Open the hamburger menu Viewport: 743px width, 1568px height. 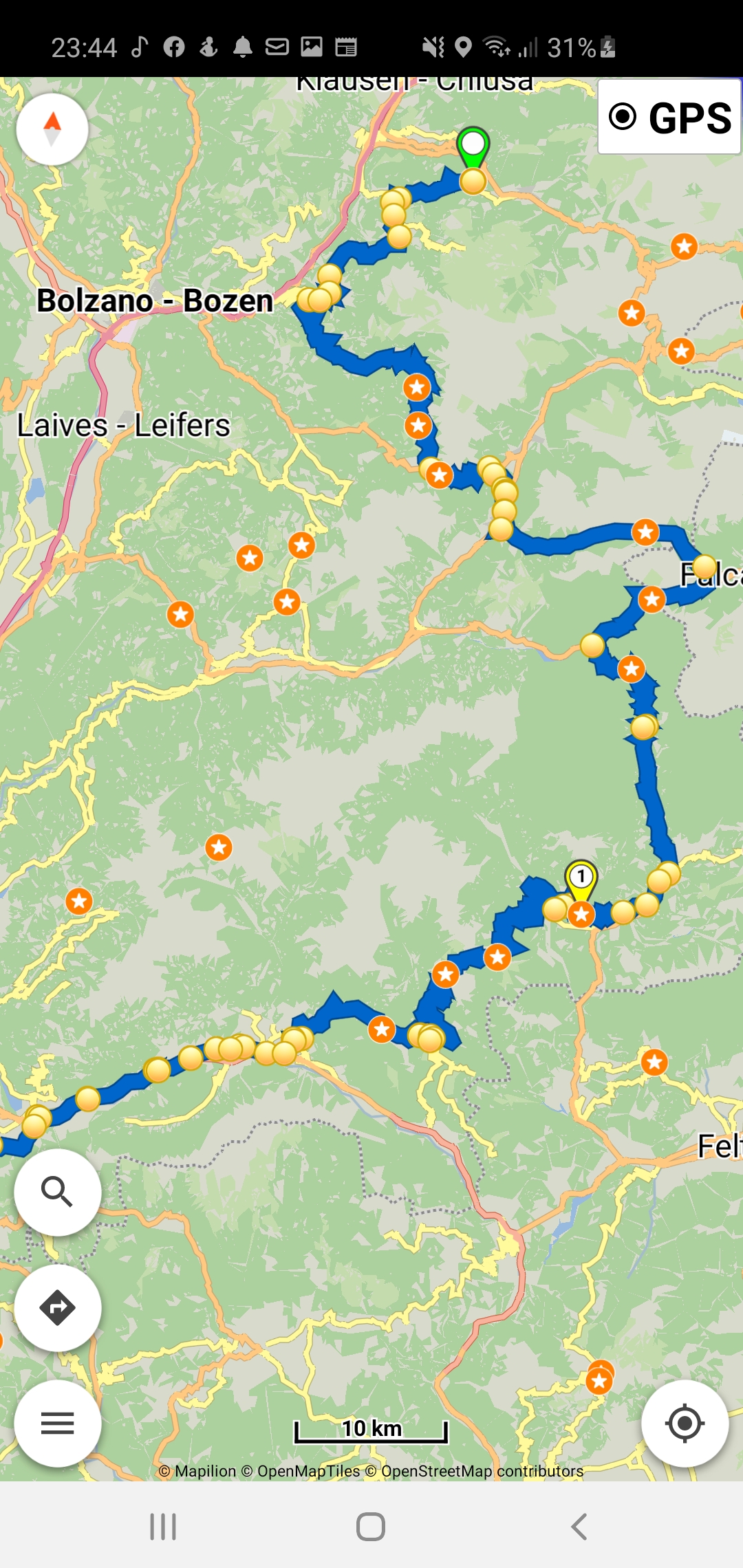point(58,1423)
